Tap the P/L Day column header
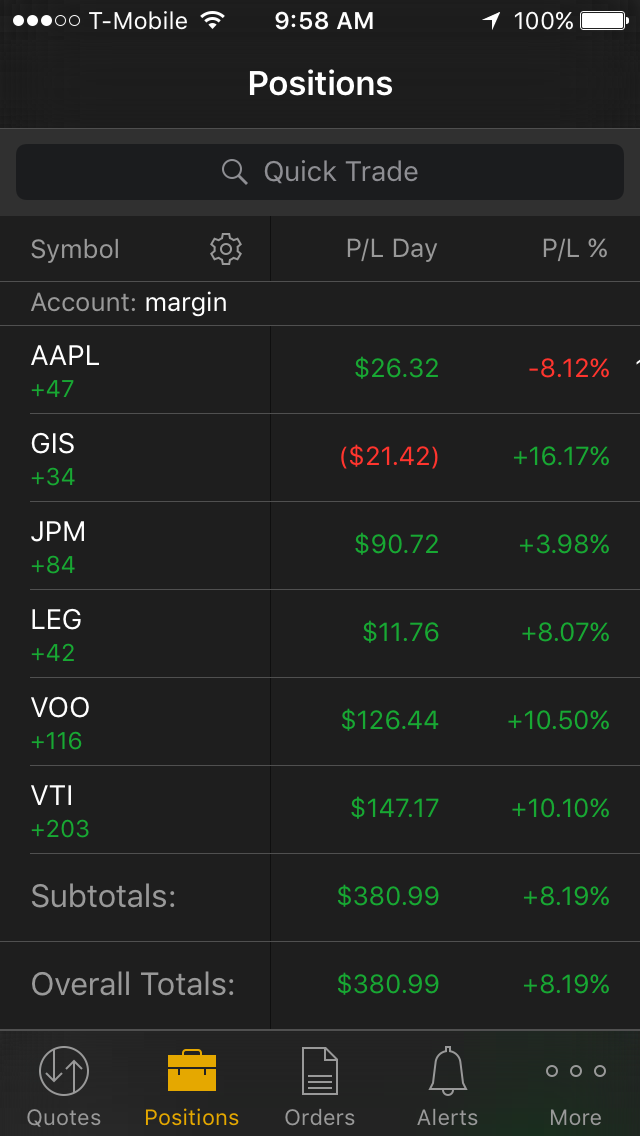This screenshot has width=640, height=1136. [x=391, y=249]
